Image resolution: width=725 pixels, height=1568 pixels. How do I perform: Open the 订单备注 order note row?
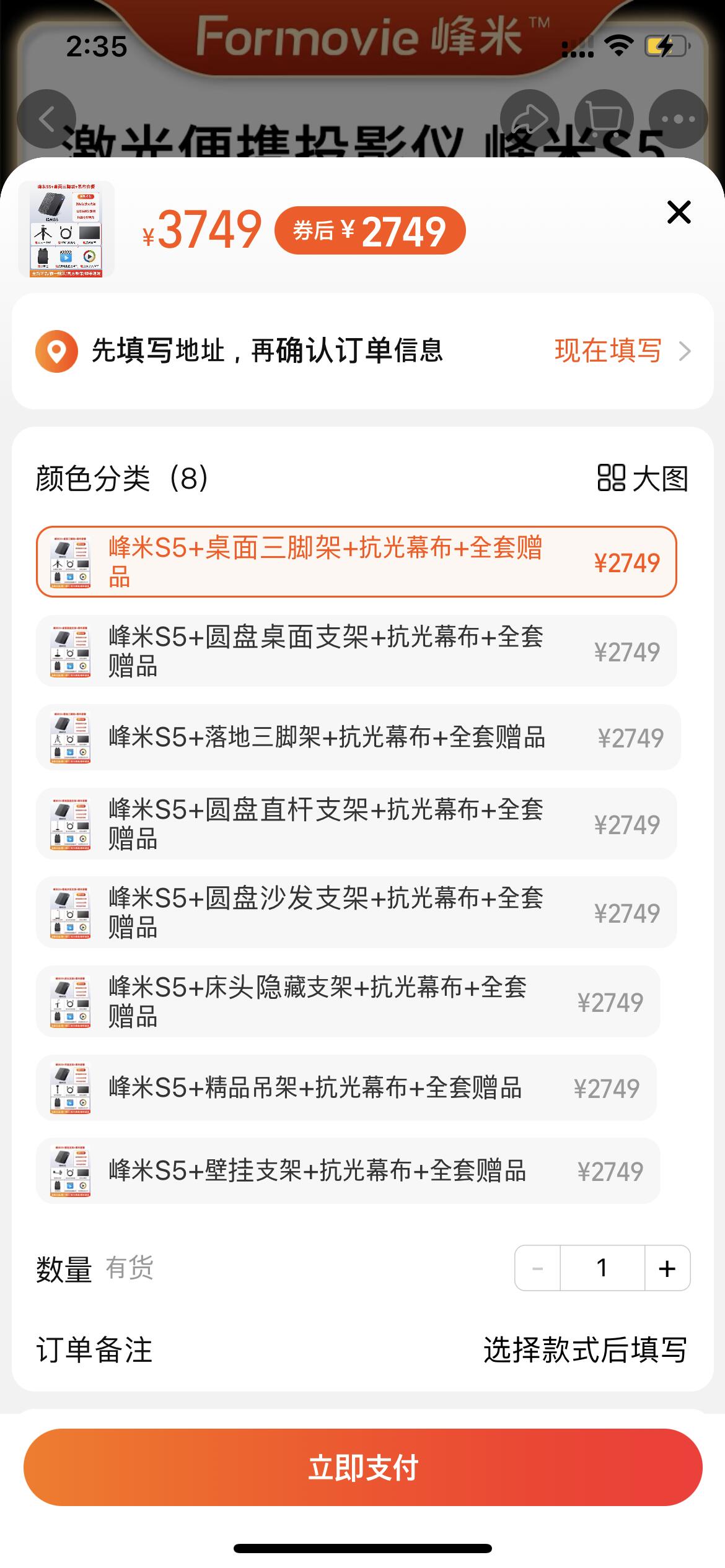[362, 1351]
